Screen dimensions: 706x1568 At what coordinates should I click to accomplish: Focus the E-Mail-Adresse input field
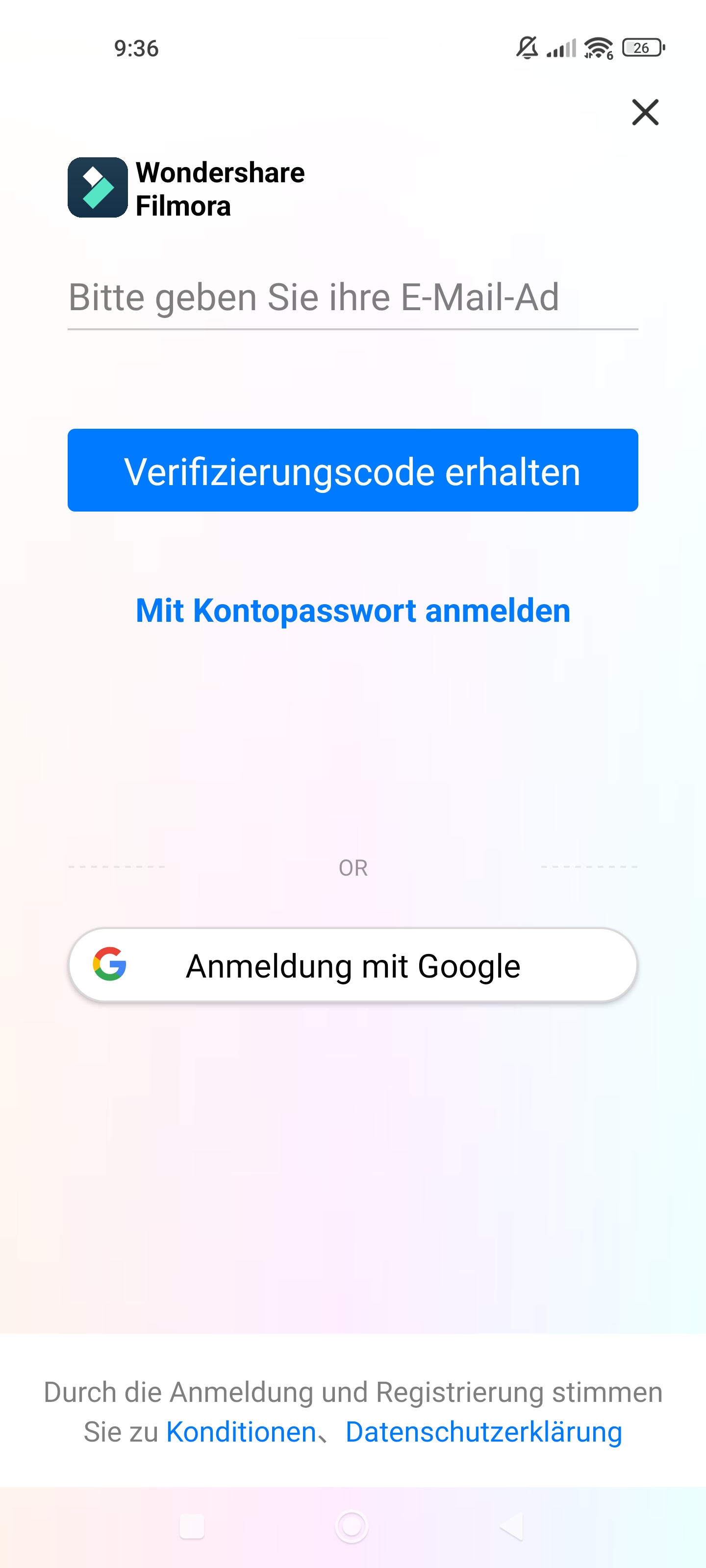(x=353, y=297)
